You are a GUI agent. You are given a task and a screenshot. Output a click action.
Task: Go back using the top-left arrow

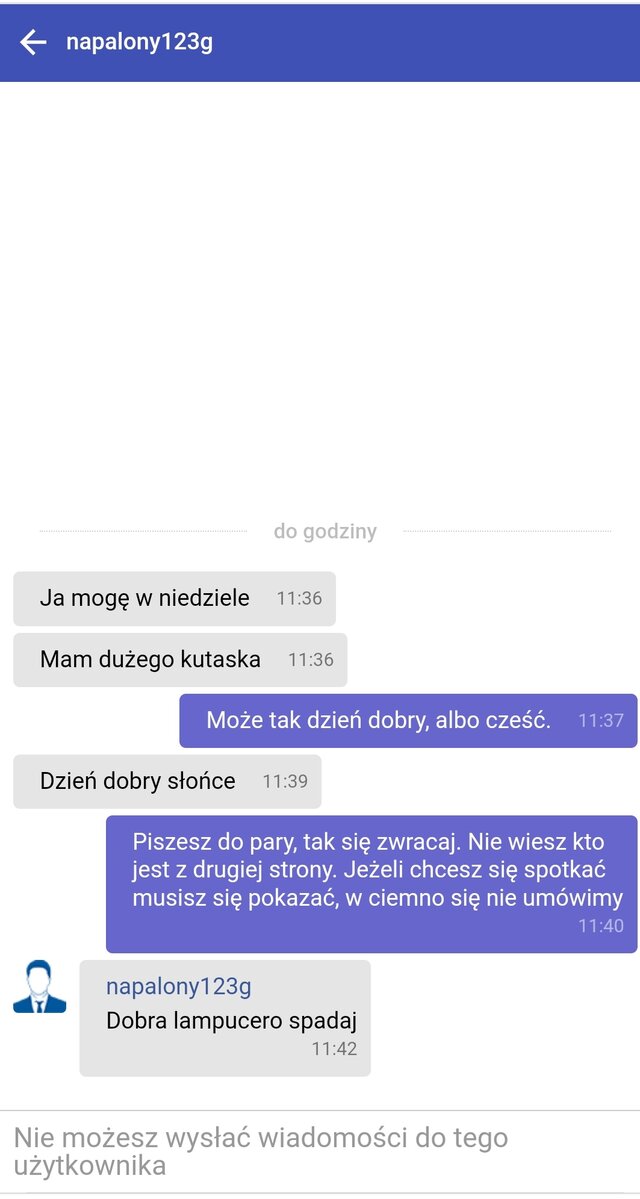click(x=33, y=42)
